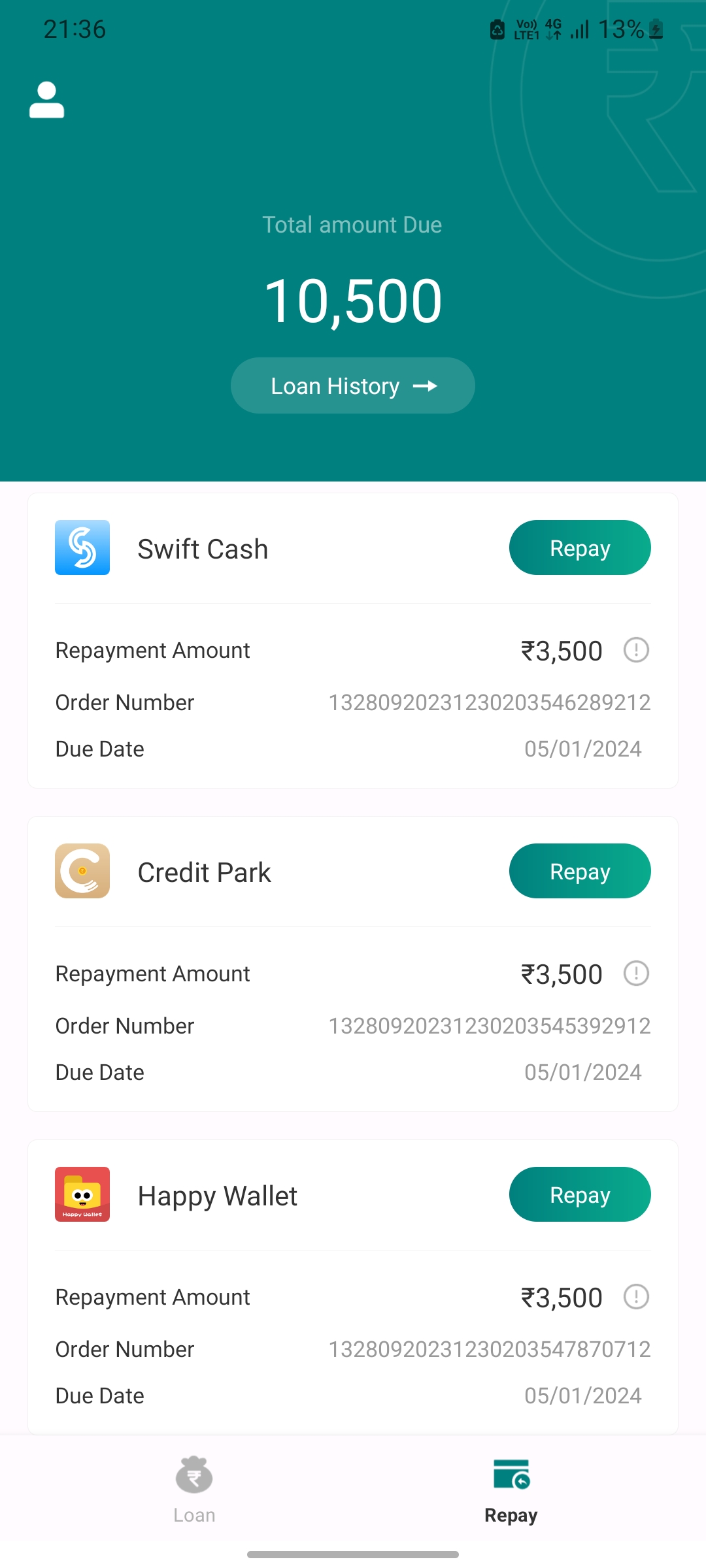
Task: Repay the Swift Cash loan
Action: [579, 547]
